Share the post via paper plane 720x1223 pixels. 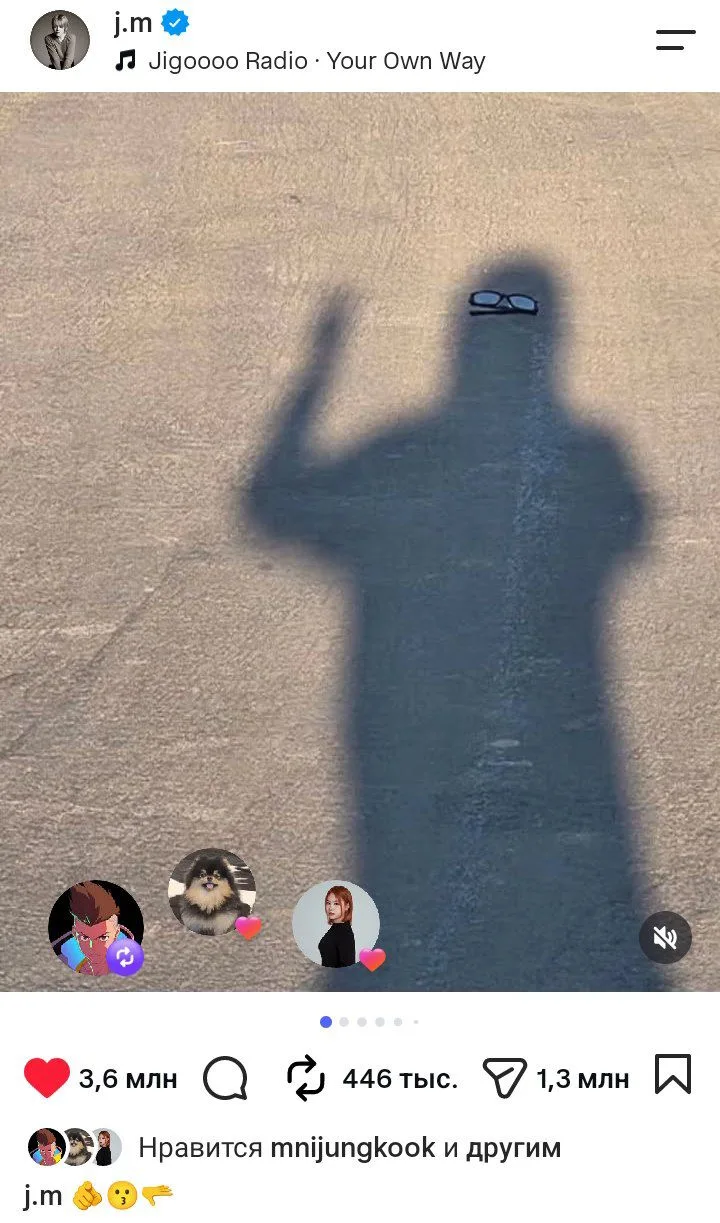click(504, 1078)
